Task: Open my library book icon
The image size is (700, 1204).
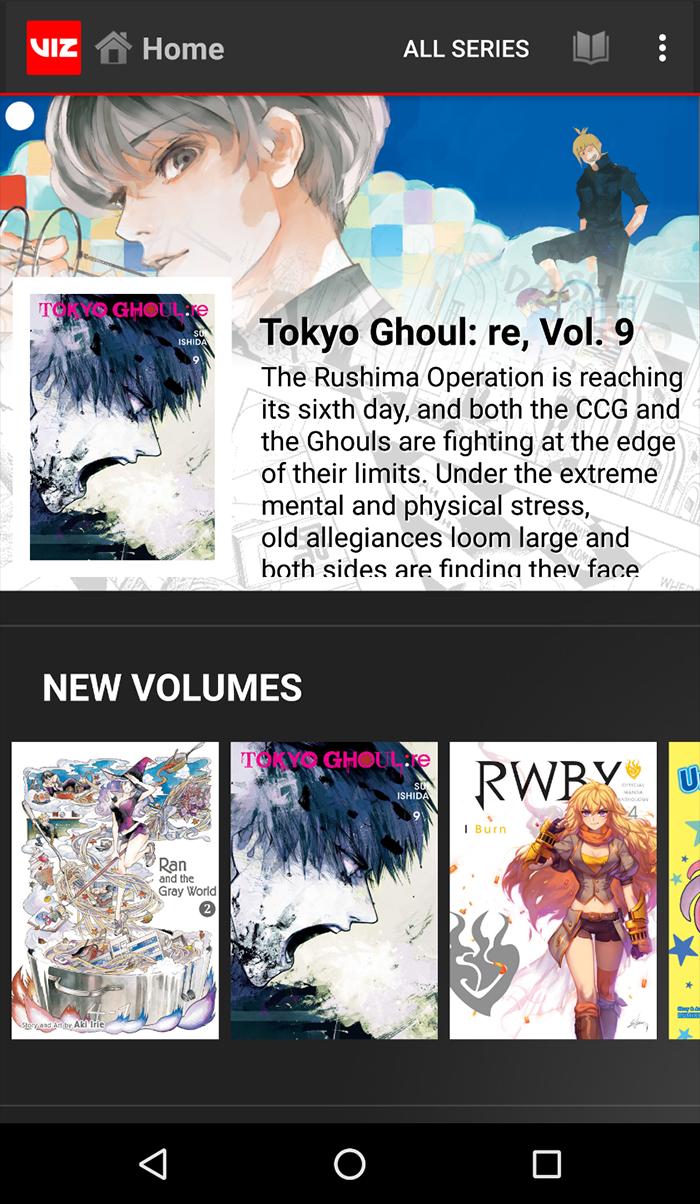Action: coord(590,48)
